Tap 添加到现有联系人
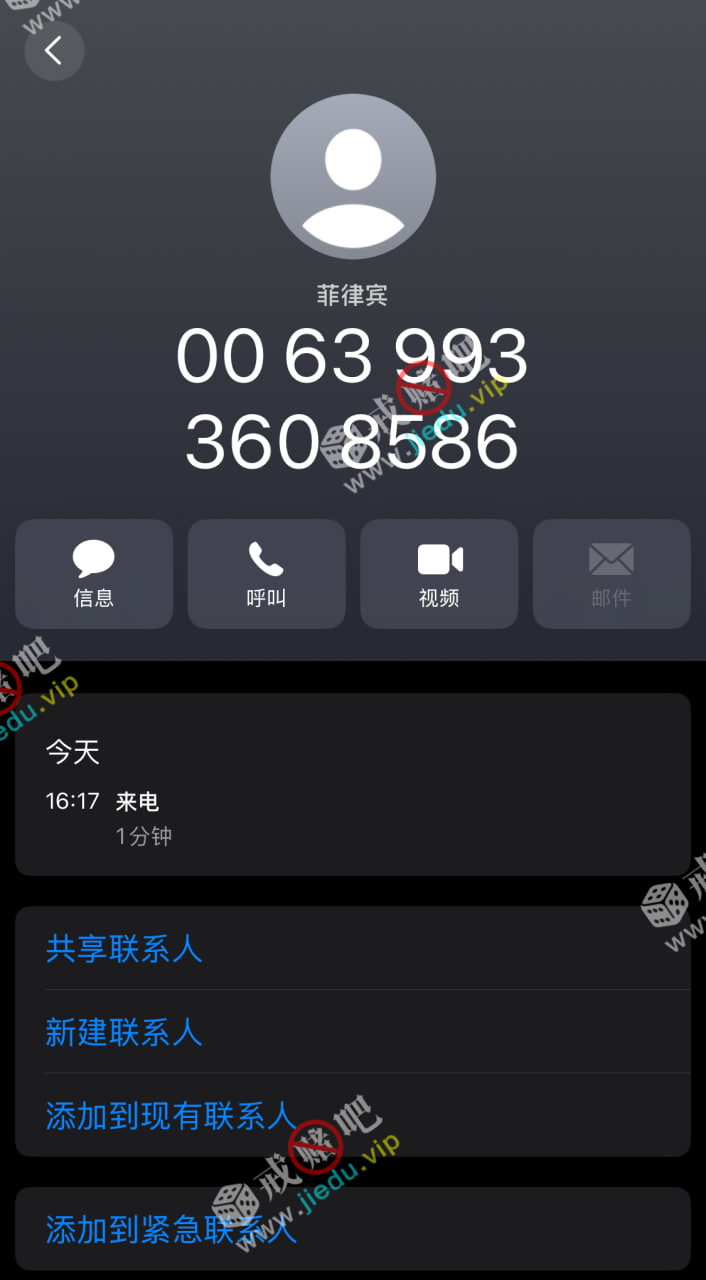Viewport: 706px width, 1280px height. click(x=170, y=1115)
